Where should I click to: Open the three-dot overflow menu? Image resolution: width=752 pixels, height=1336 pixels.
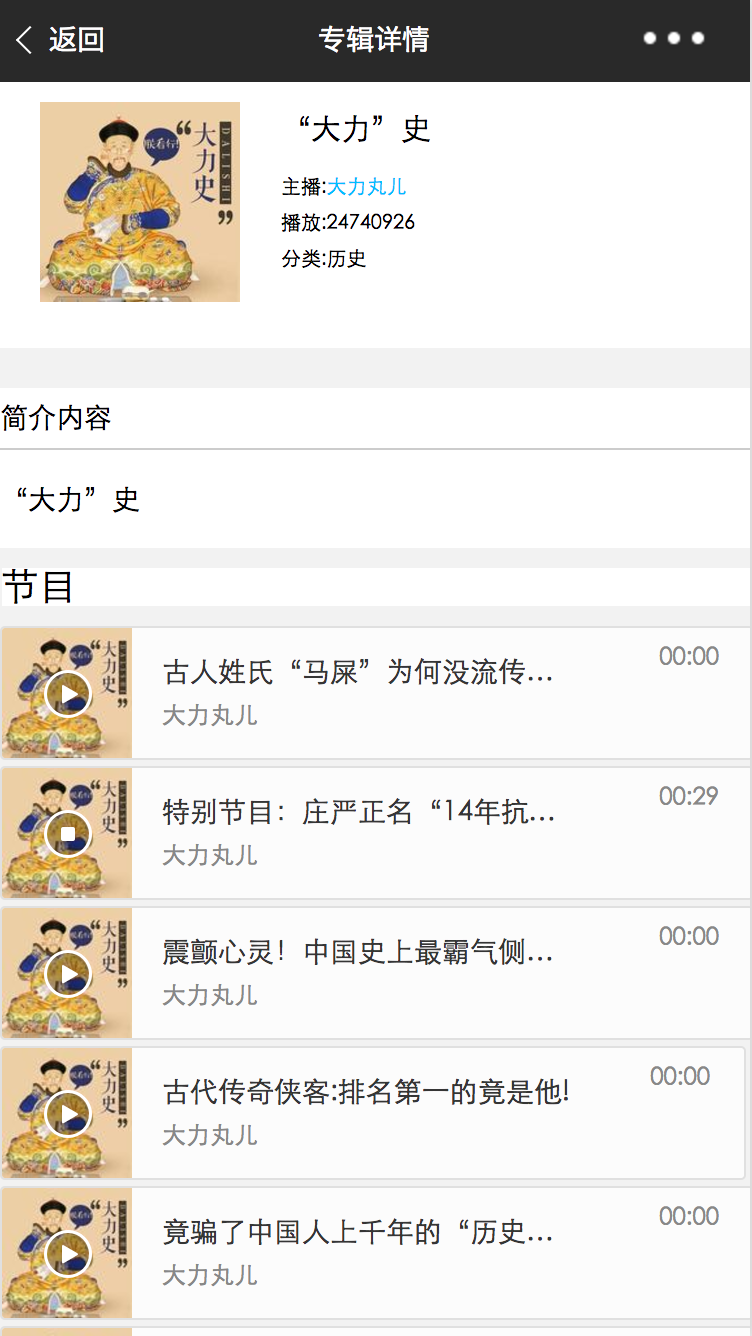coord(674,39)
